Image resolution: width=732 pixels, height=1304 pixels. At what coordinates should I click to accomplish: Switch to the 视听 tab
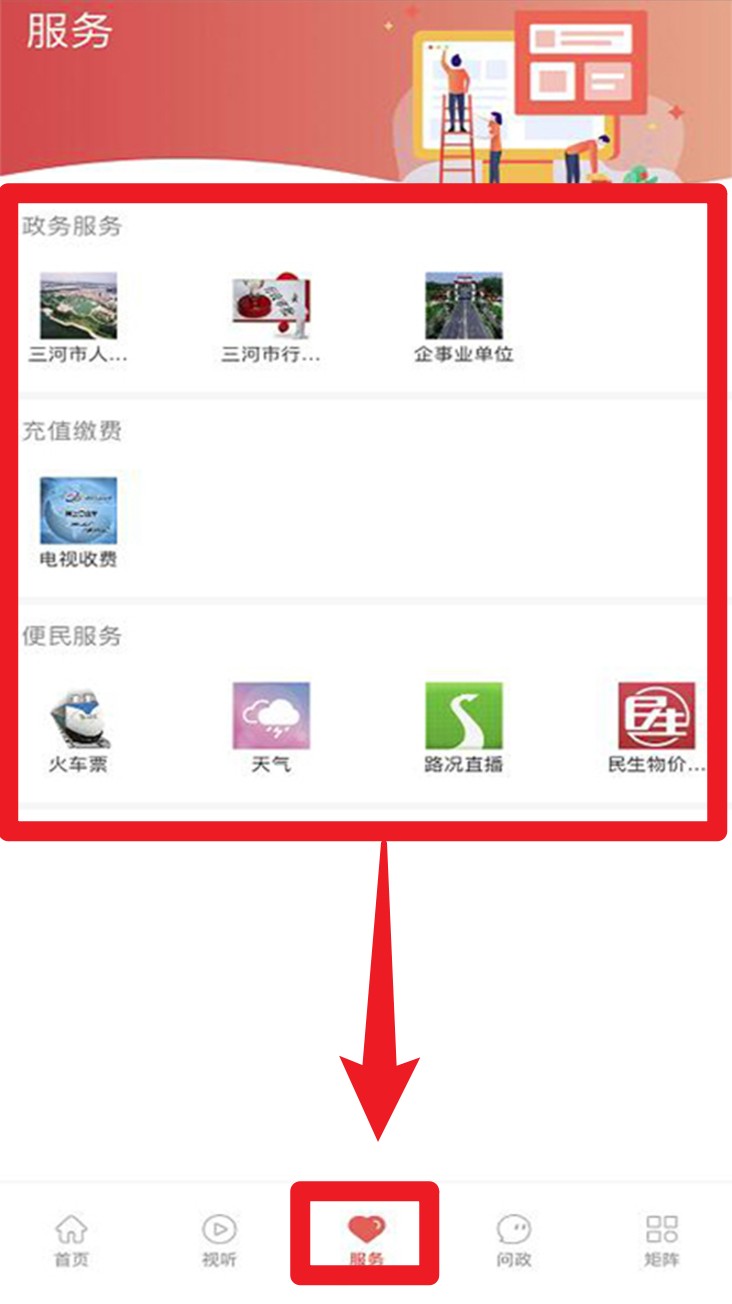[219, 1240]
